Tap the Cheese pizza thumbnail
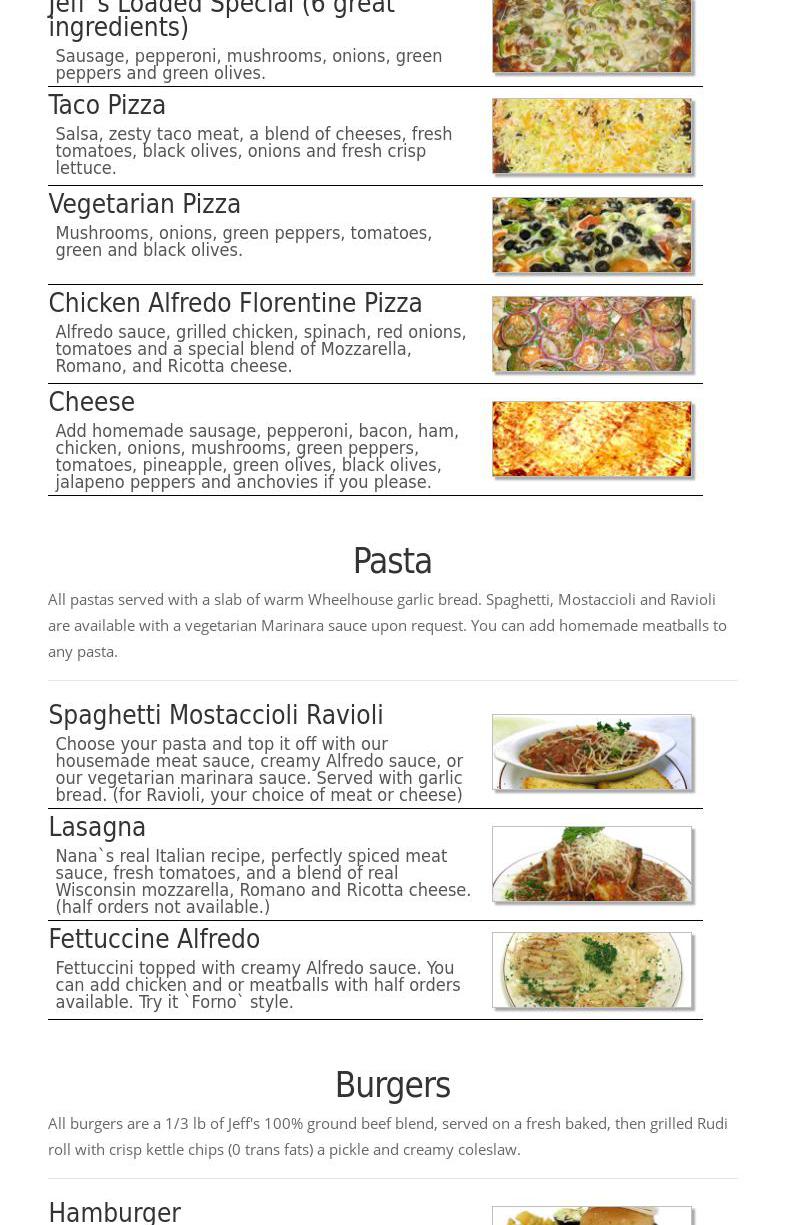Screen dimensions: 785x1225 coord(592,439)
